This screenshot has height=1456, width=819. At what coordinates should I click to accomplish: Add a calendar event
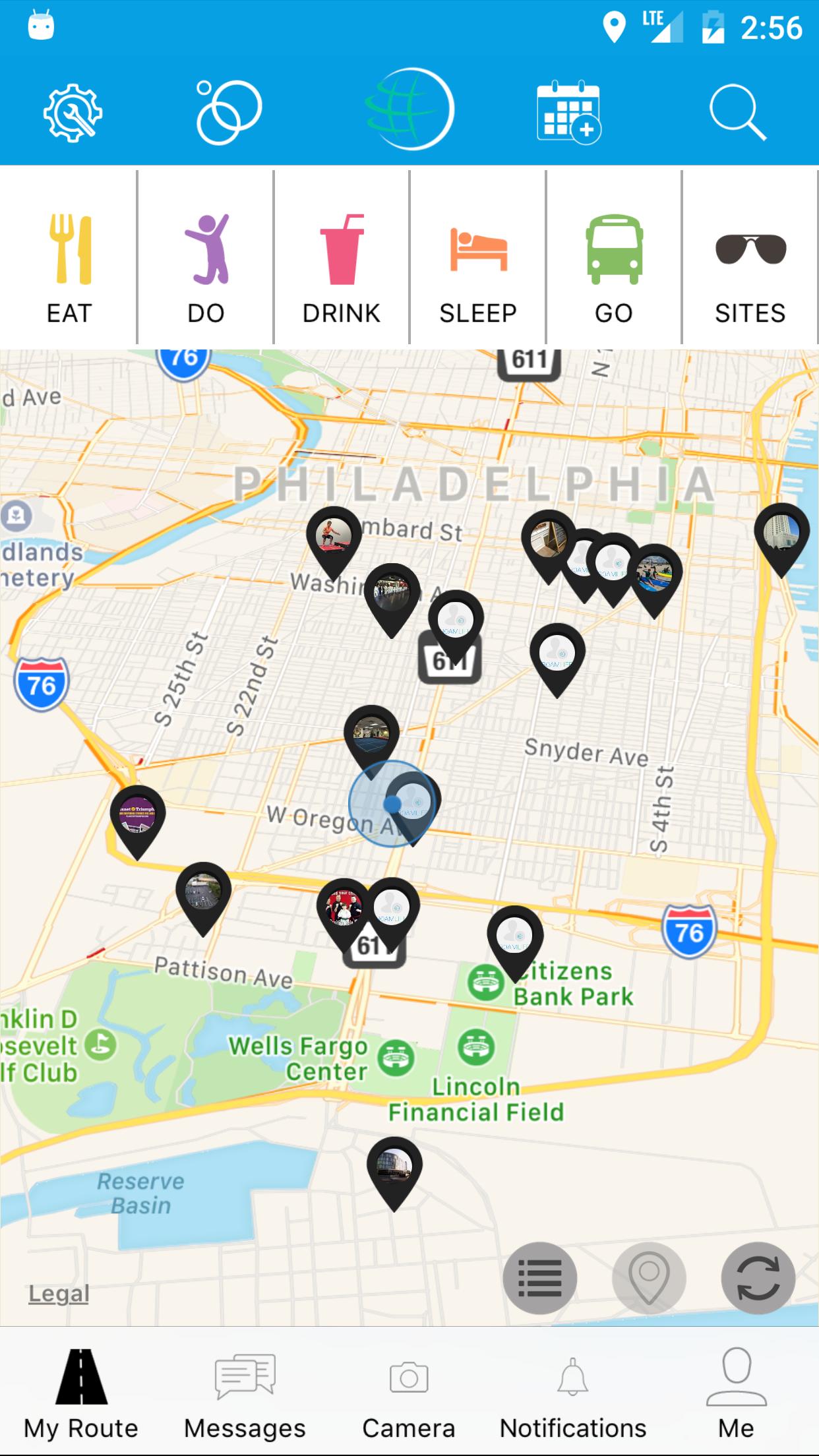(x=568, y=112)
